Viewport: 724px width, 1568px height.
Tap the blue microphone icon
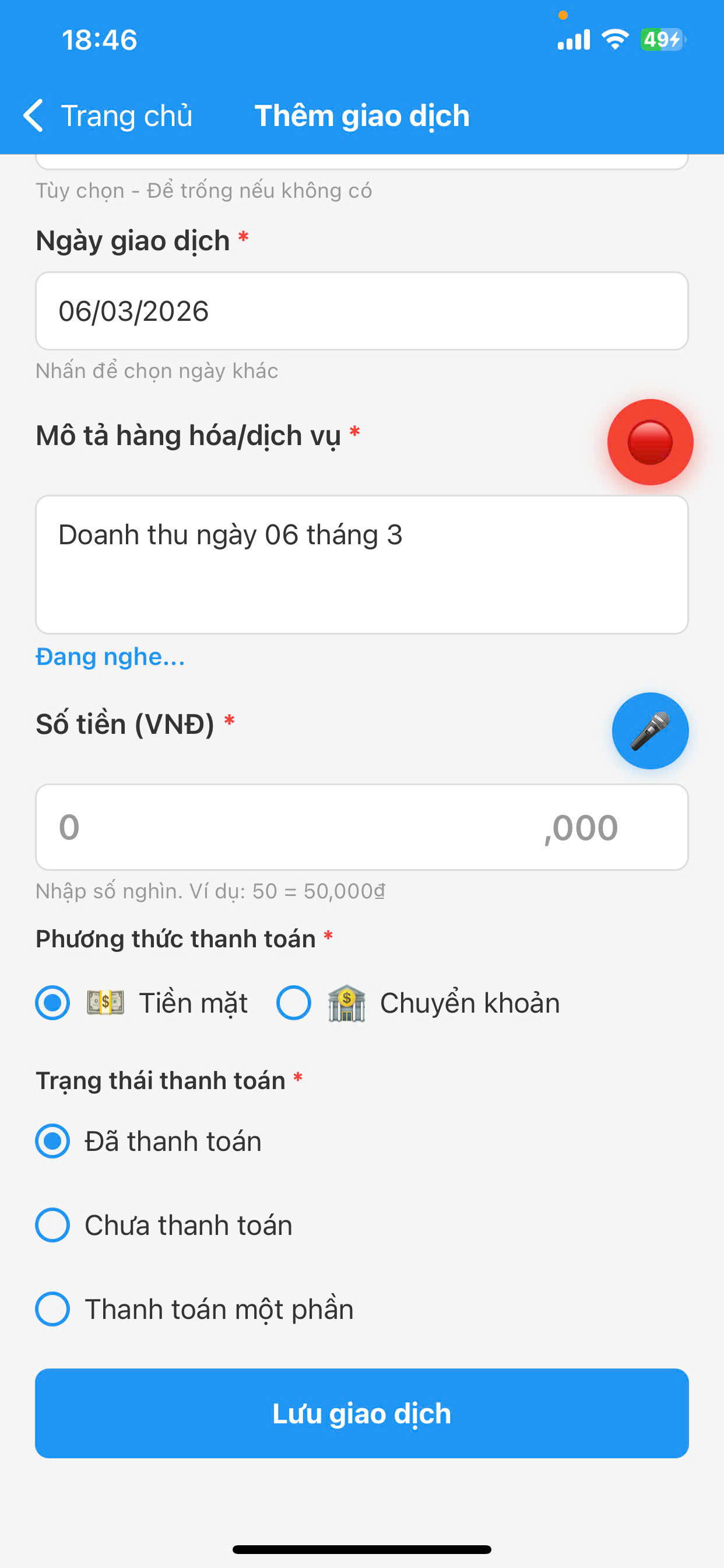tap(650, 730)
